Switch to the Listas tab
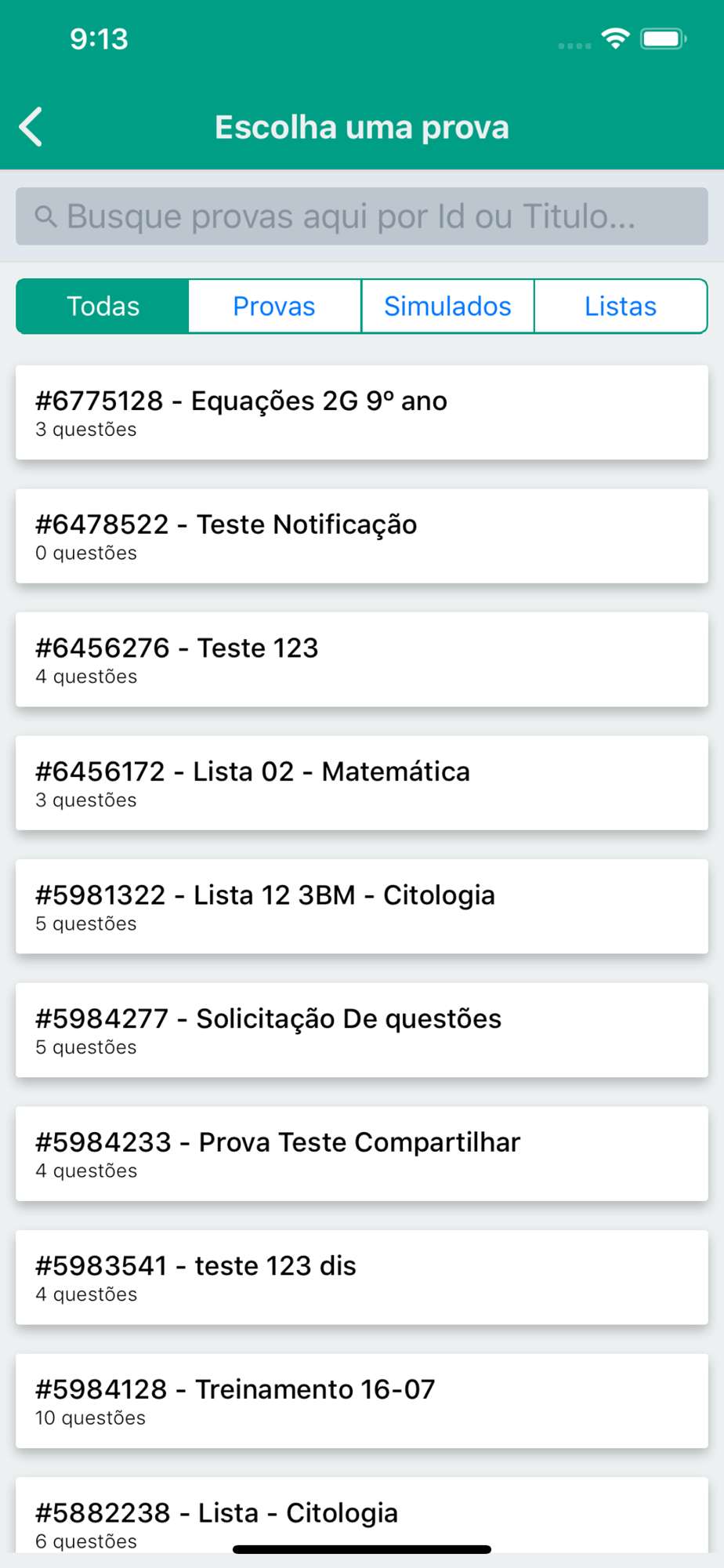 (621, 307)
